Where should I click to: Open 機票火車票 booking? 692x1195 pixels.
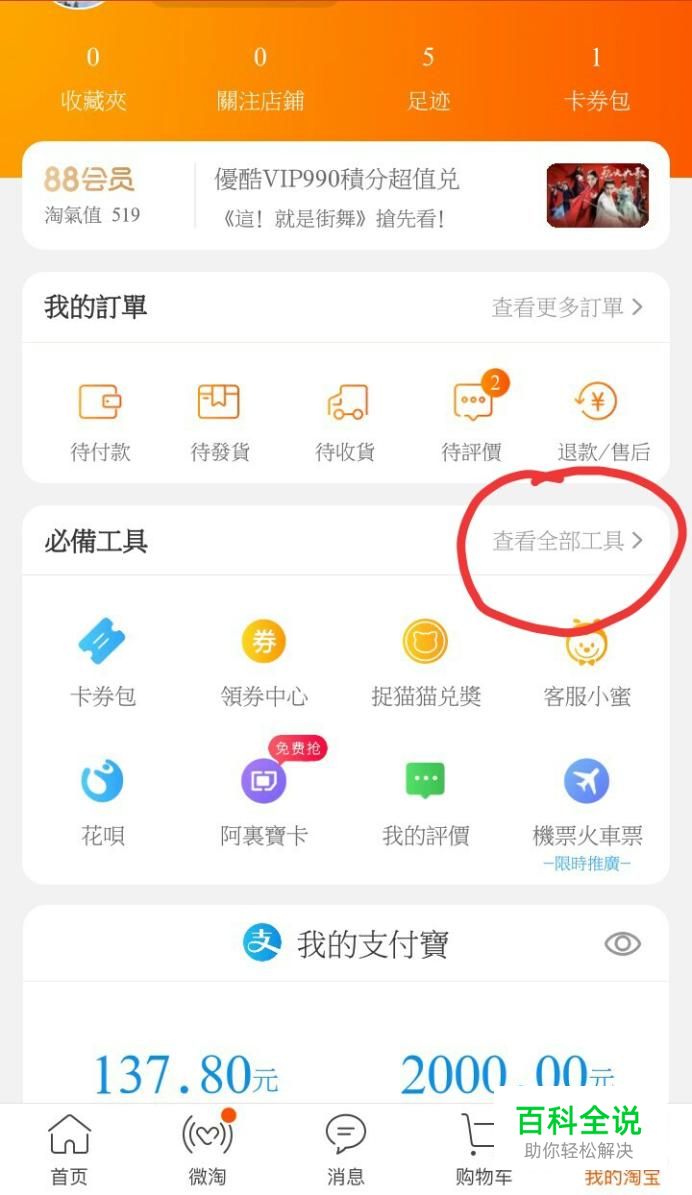pos(587,801)
